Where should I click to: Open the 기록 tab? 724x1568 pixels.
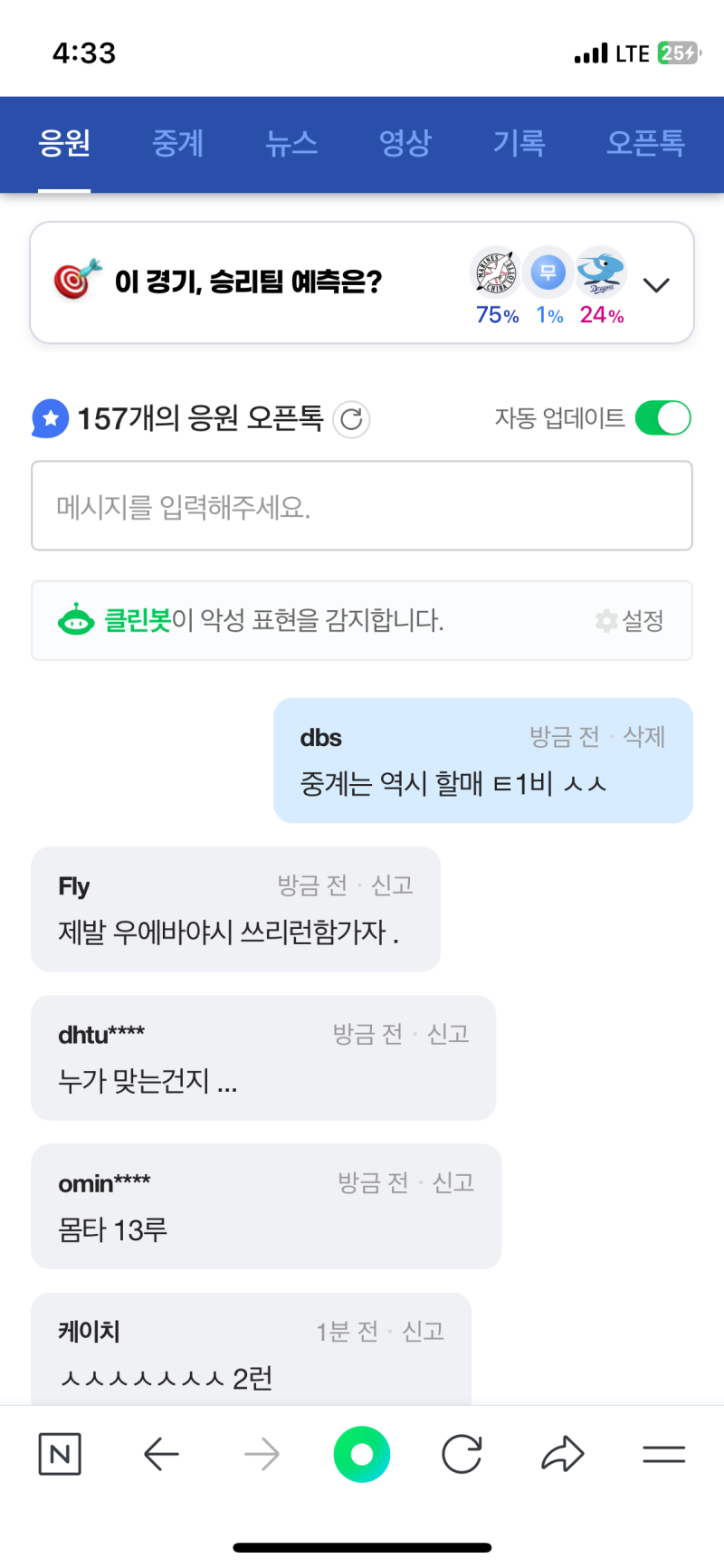[519, 143]
